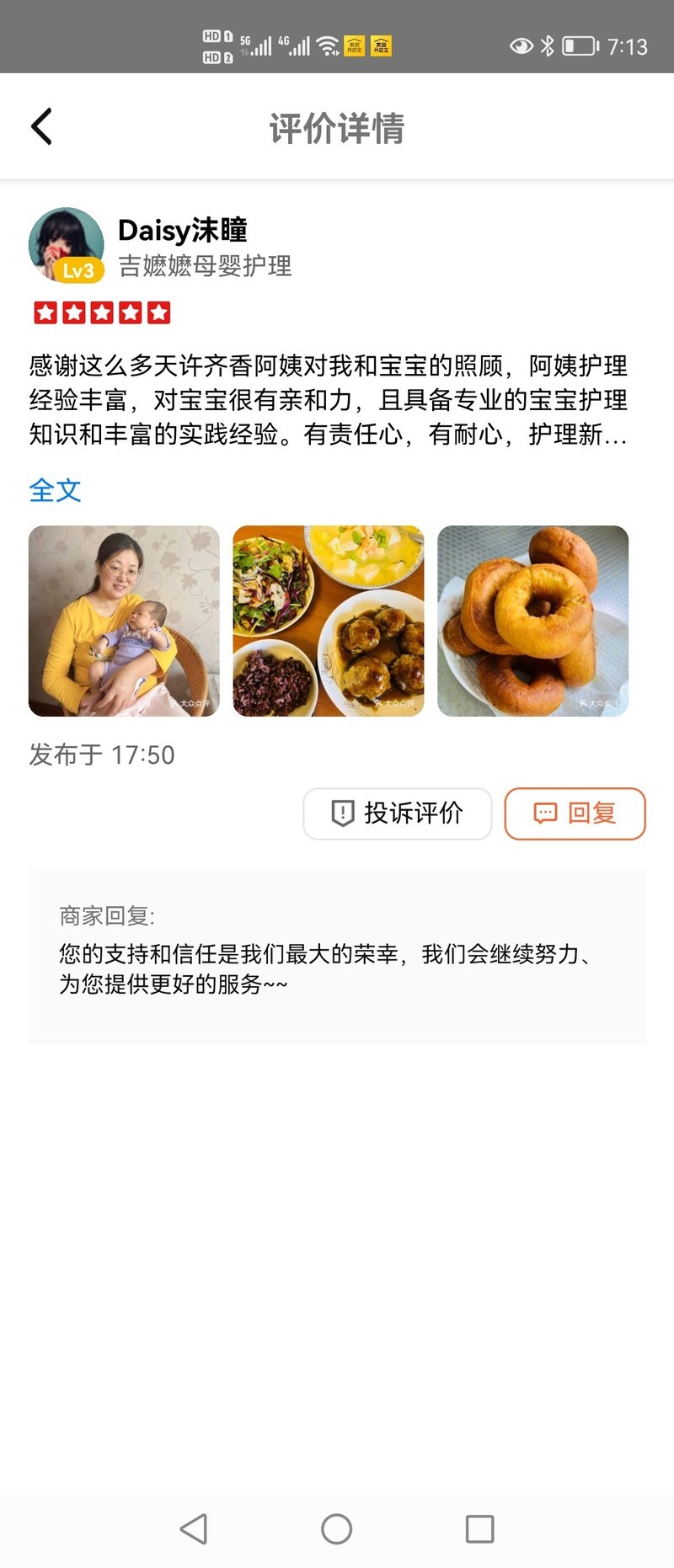Open the photo of the woman holding a baby
The image size is (674, 1568).
pos(124,621)
